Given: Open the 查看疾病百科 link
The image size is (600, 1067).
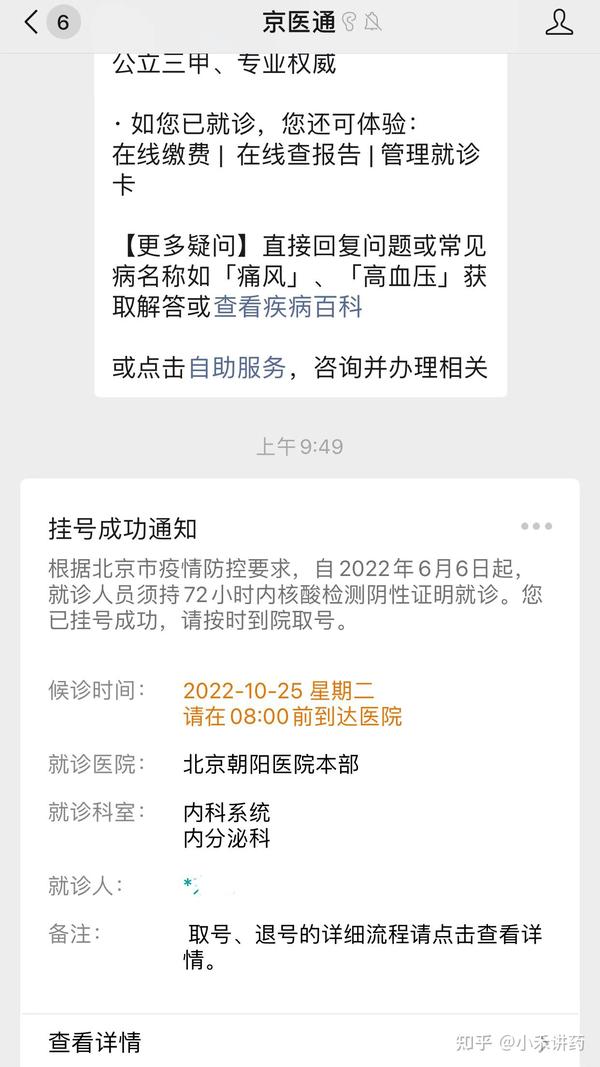Looking at the screenshot, I should [x=288, y=308].
